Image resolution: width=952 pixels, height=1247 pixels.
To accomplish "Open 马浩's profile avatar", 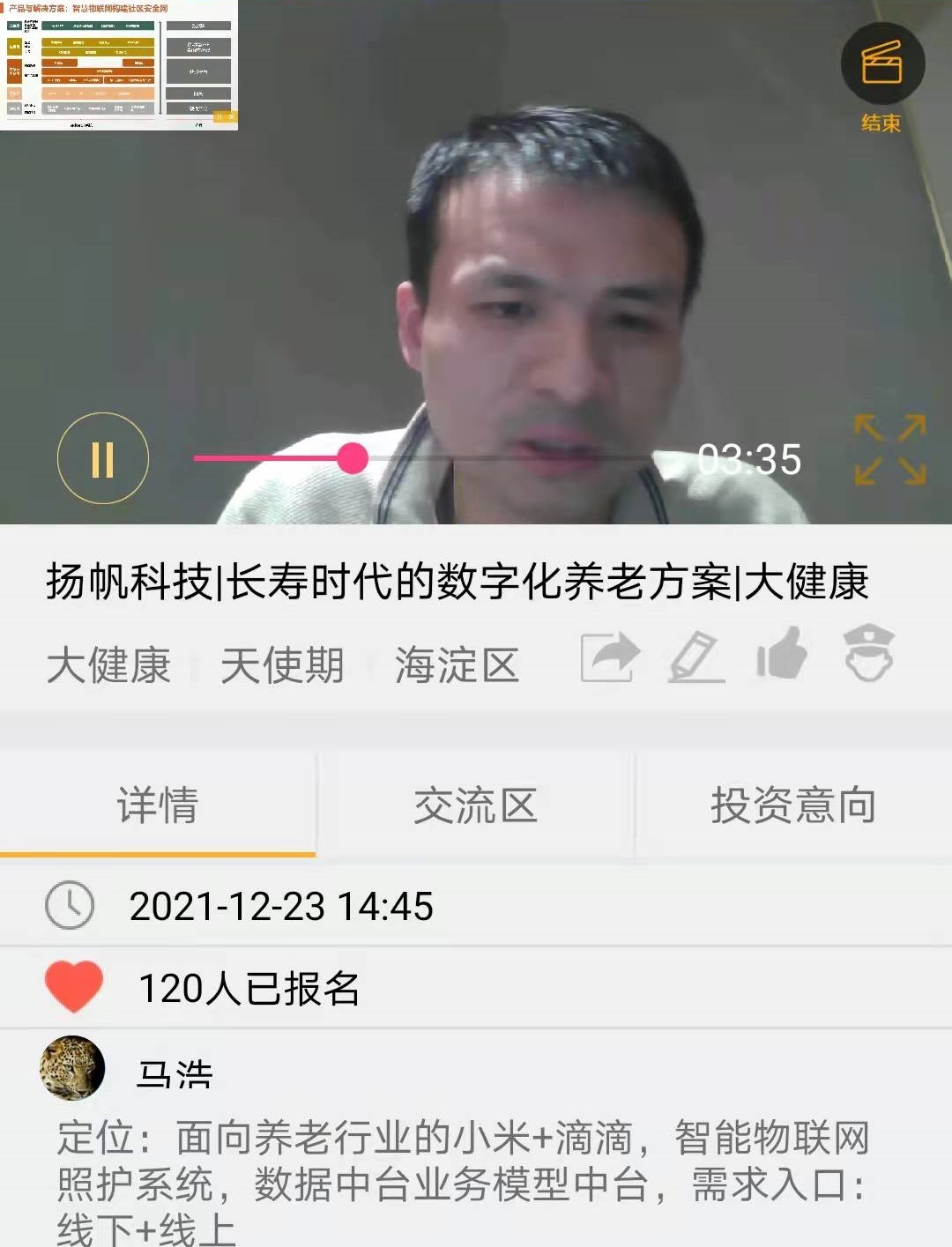I will click(73, 1068).
